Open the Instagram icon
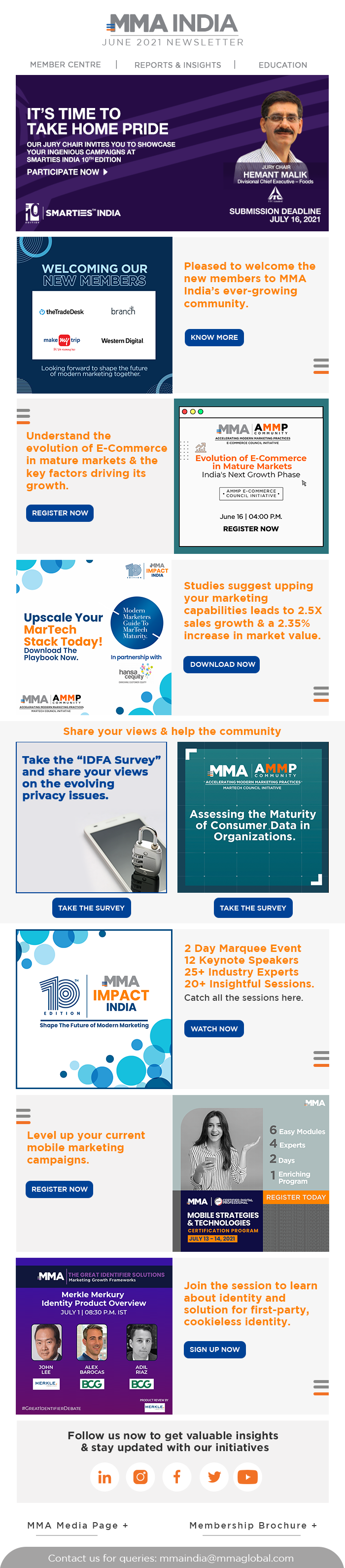The image size is (345, 1568). [x=140, y=1477]
